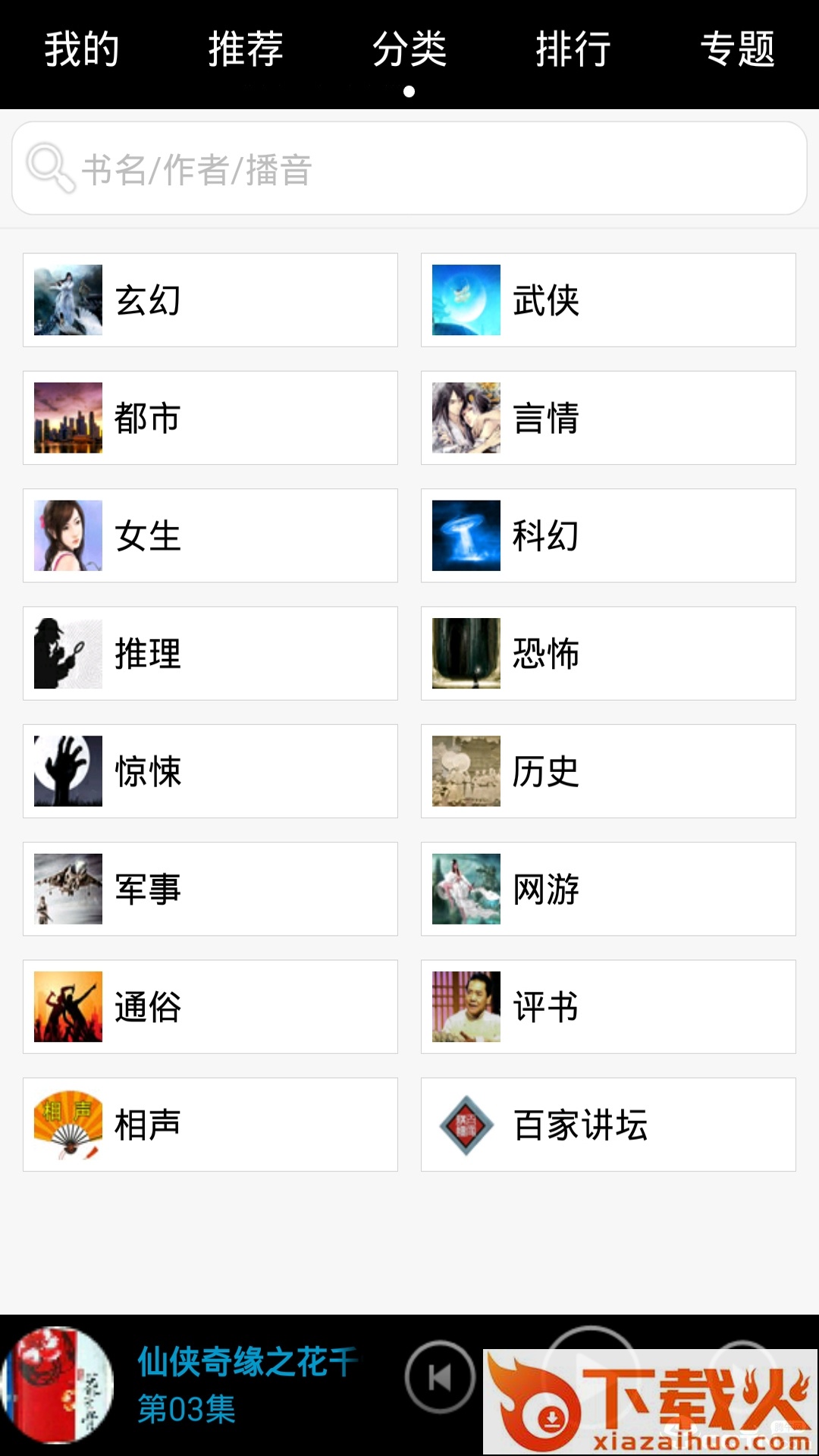Select the 军事 category

pyautogui.click(x=210, y=889)
